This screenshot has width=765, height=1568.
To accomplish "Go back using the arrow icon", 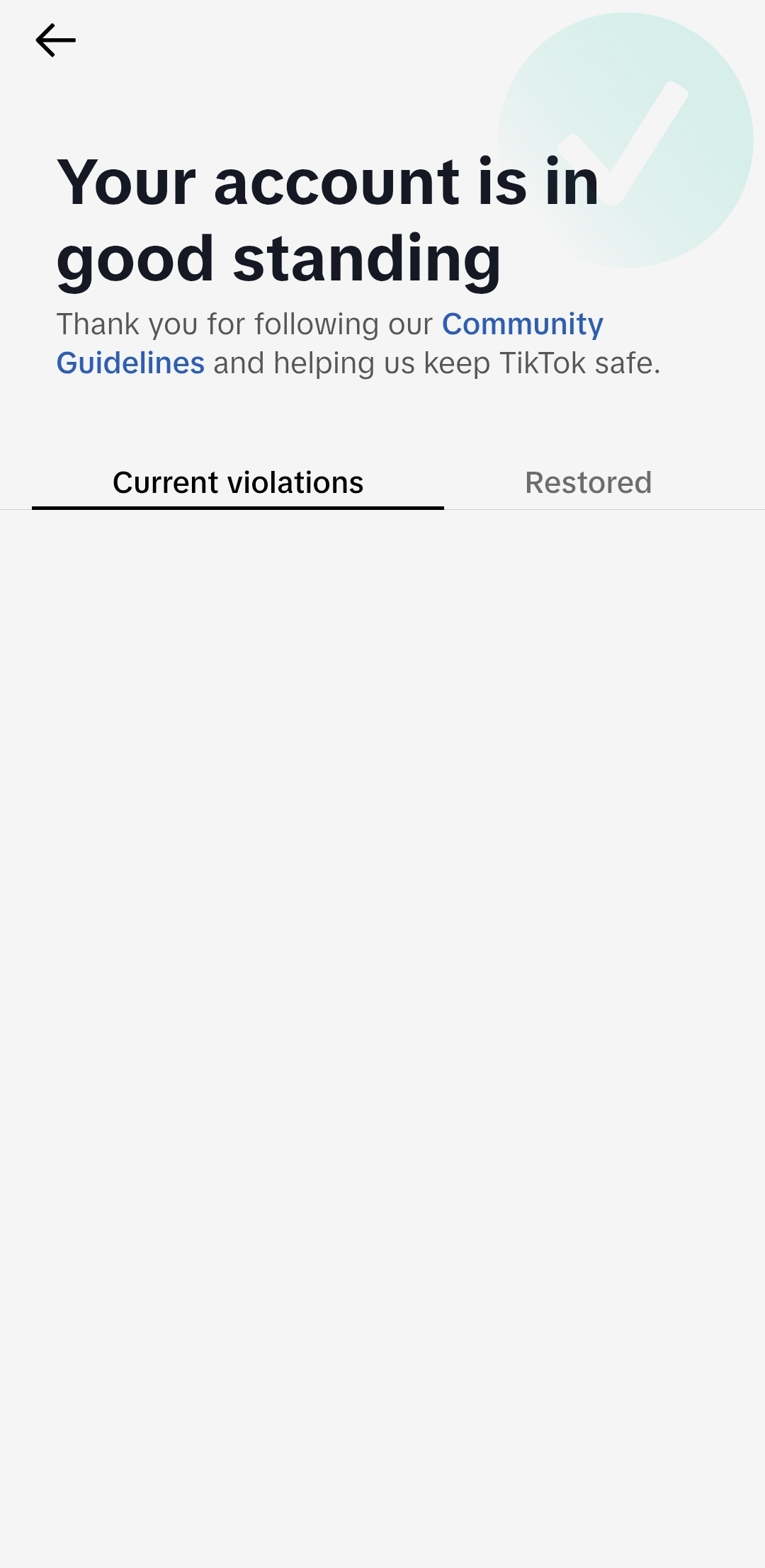I will (55, 40).
